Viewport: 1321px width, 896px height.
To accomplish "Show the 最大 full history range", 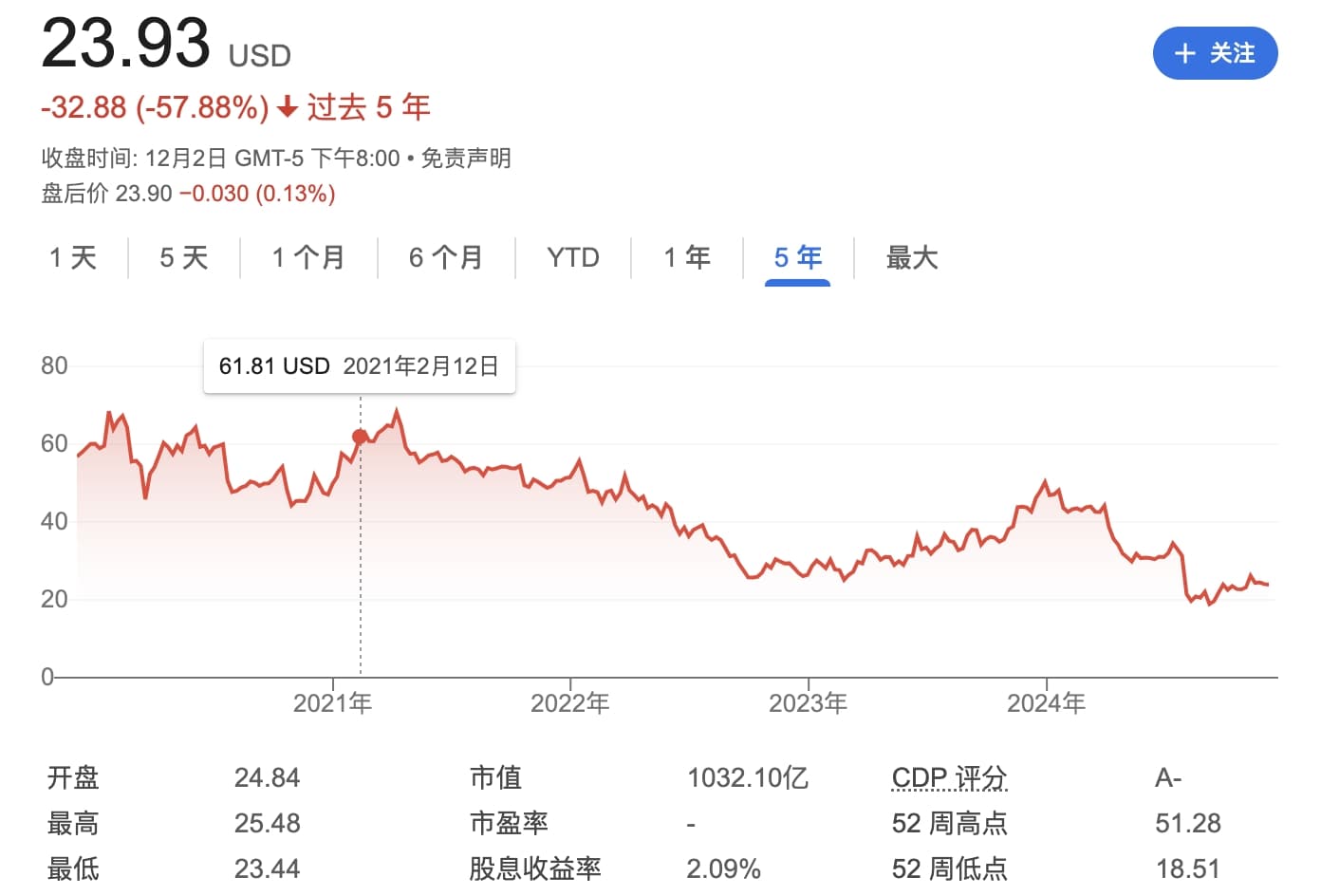I will [911, 257].
